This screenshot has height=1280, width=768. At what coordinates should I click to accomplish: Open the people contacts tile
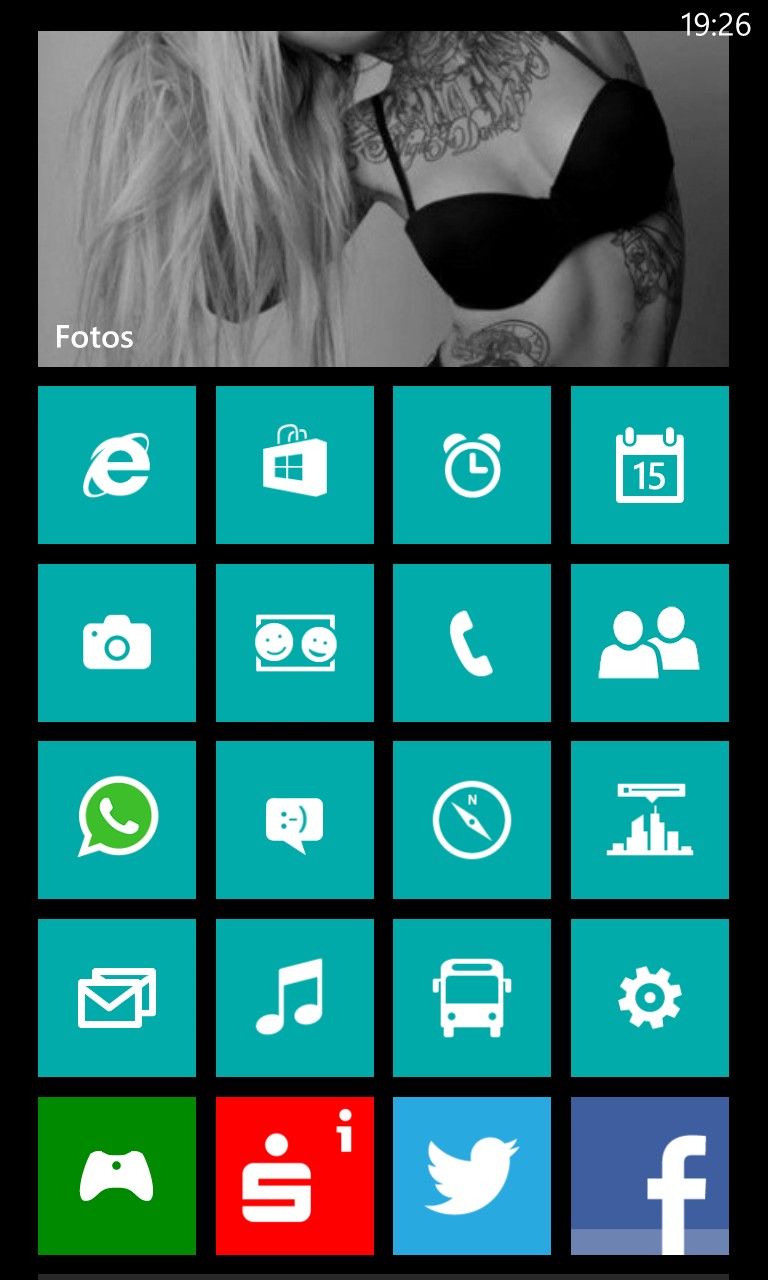pyautogui.click(x=650, y=643)
